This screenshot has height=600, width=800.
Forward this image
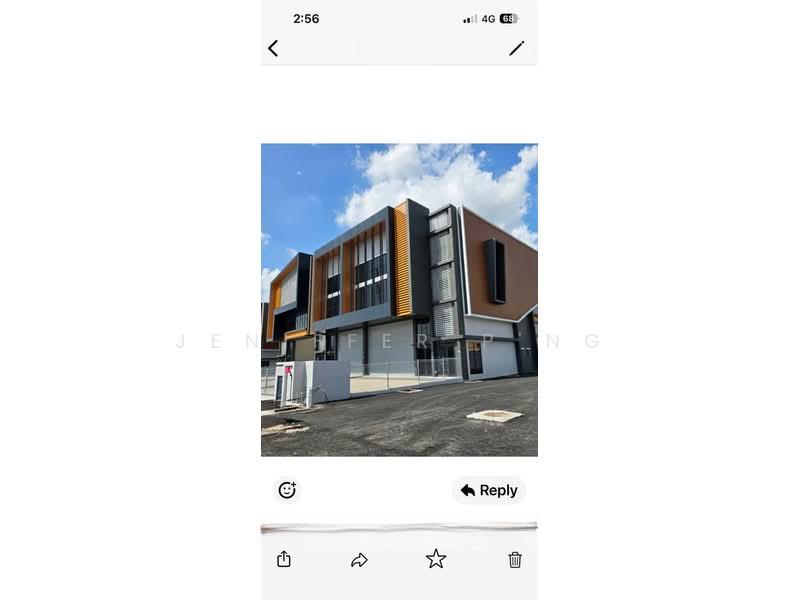pos(359,560)
